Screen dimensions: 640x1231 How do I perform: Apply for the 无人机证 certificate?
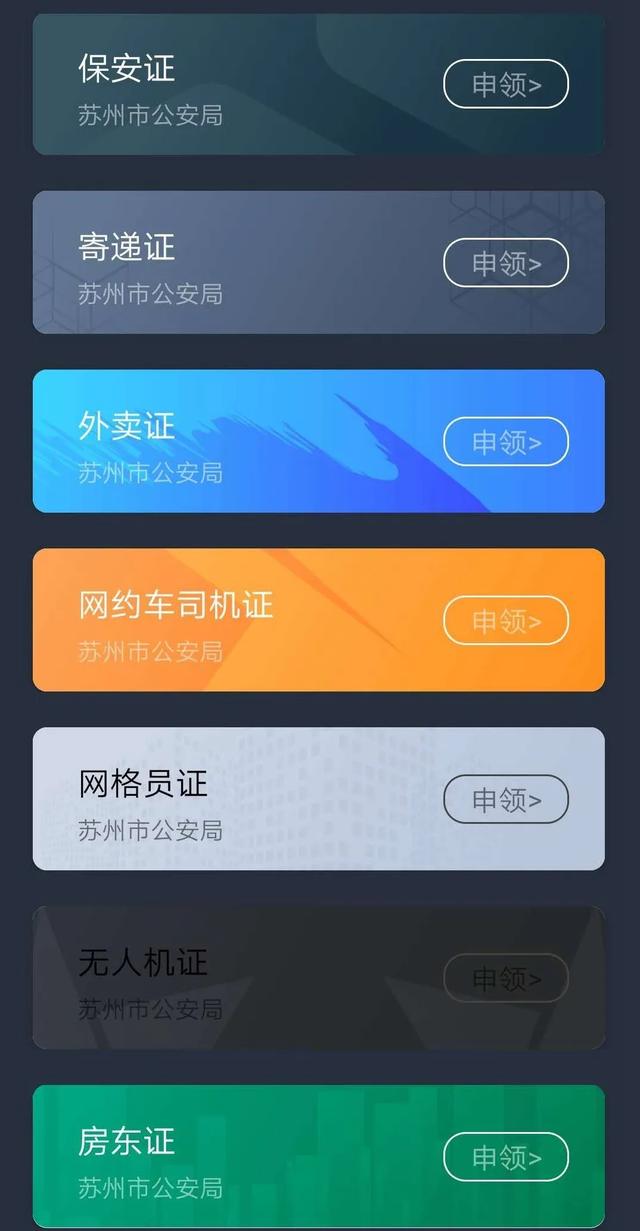pyautogui.click(x=506, y=978)
